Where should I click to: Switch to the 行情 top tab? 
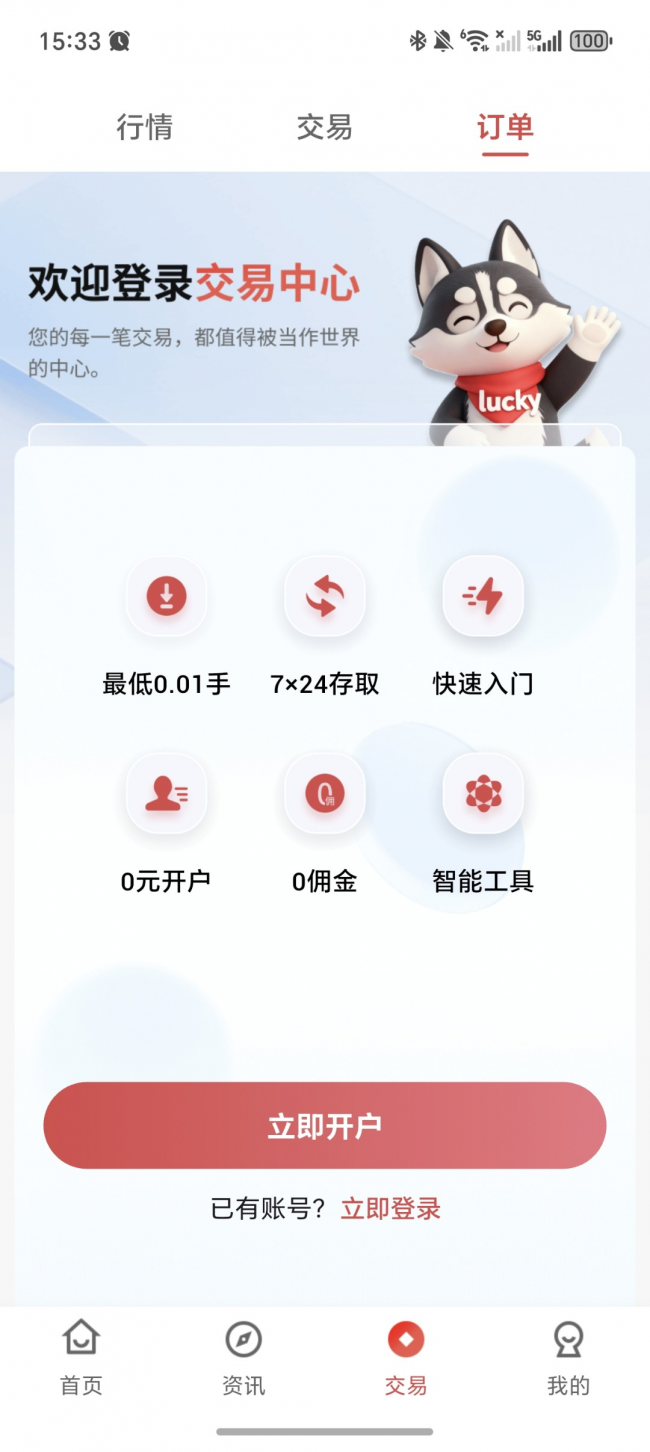tap(145, 128)
